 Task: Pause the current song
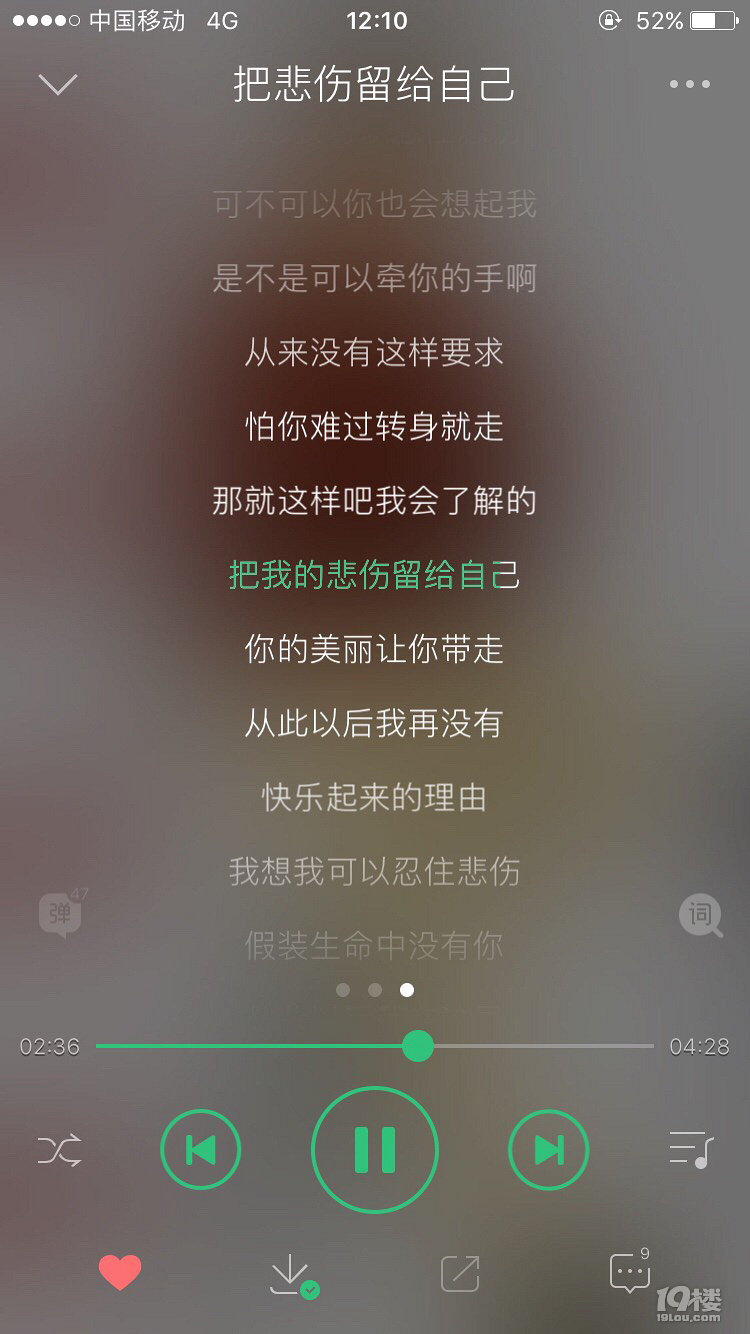(x=375, y=1149)
